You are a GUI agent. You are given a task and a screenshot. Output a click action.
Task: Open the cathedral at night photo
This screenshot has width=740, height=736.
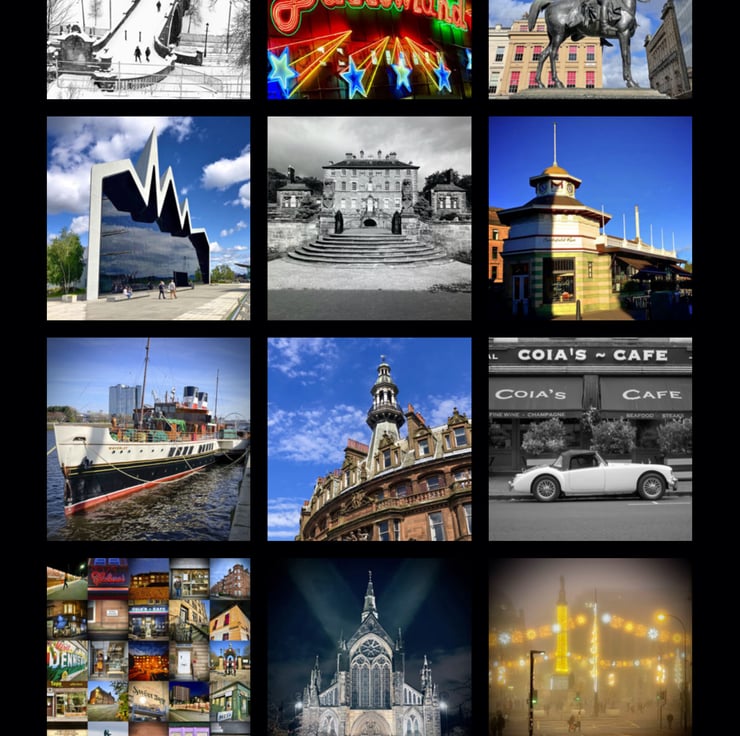pos(369,647)
